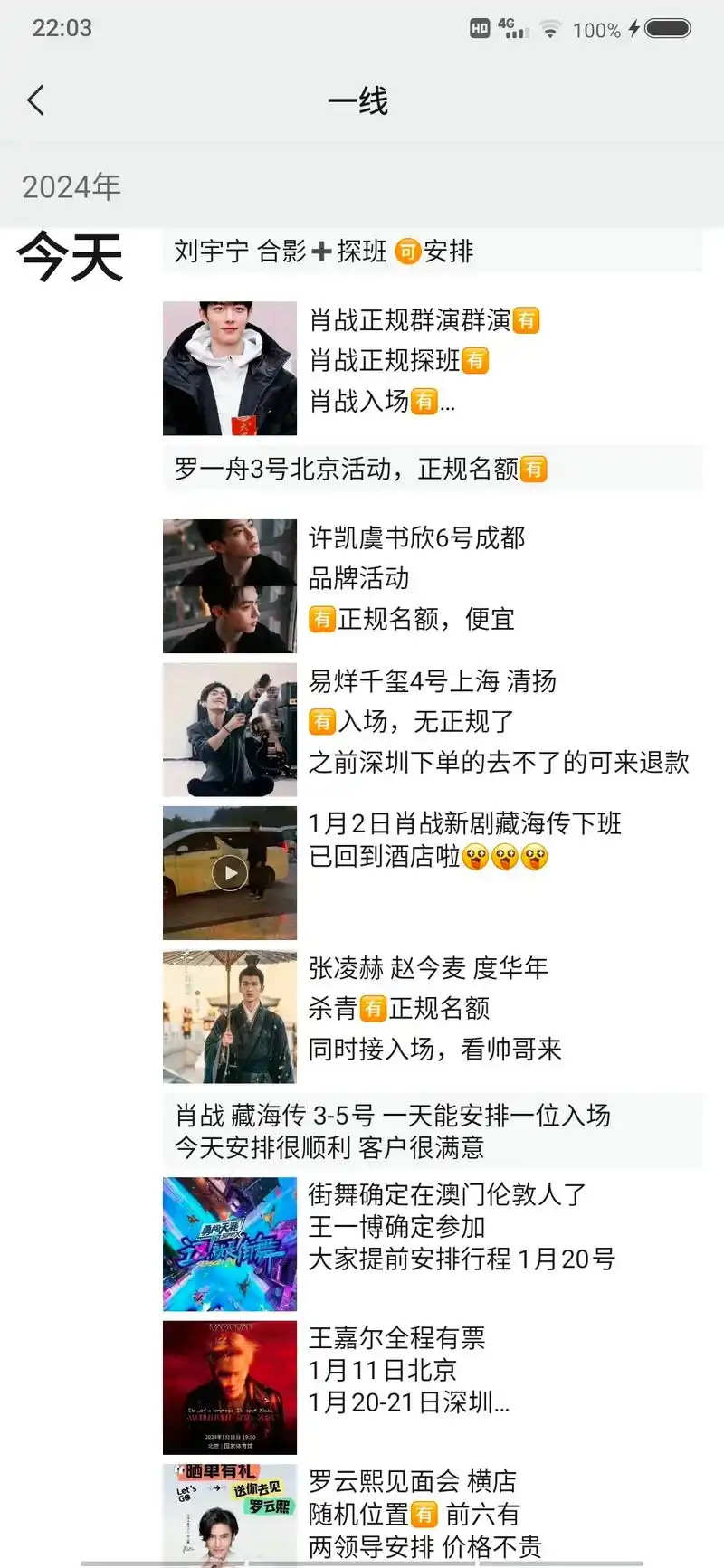Open the 街舞 purple poster about 王一博
724x1568 pixels.
click(x=229, y=1244)
